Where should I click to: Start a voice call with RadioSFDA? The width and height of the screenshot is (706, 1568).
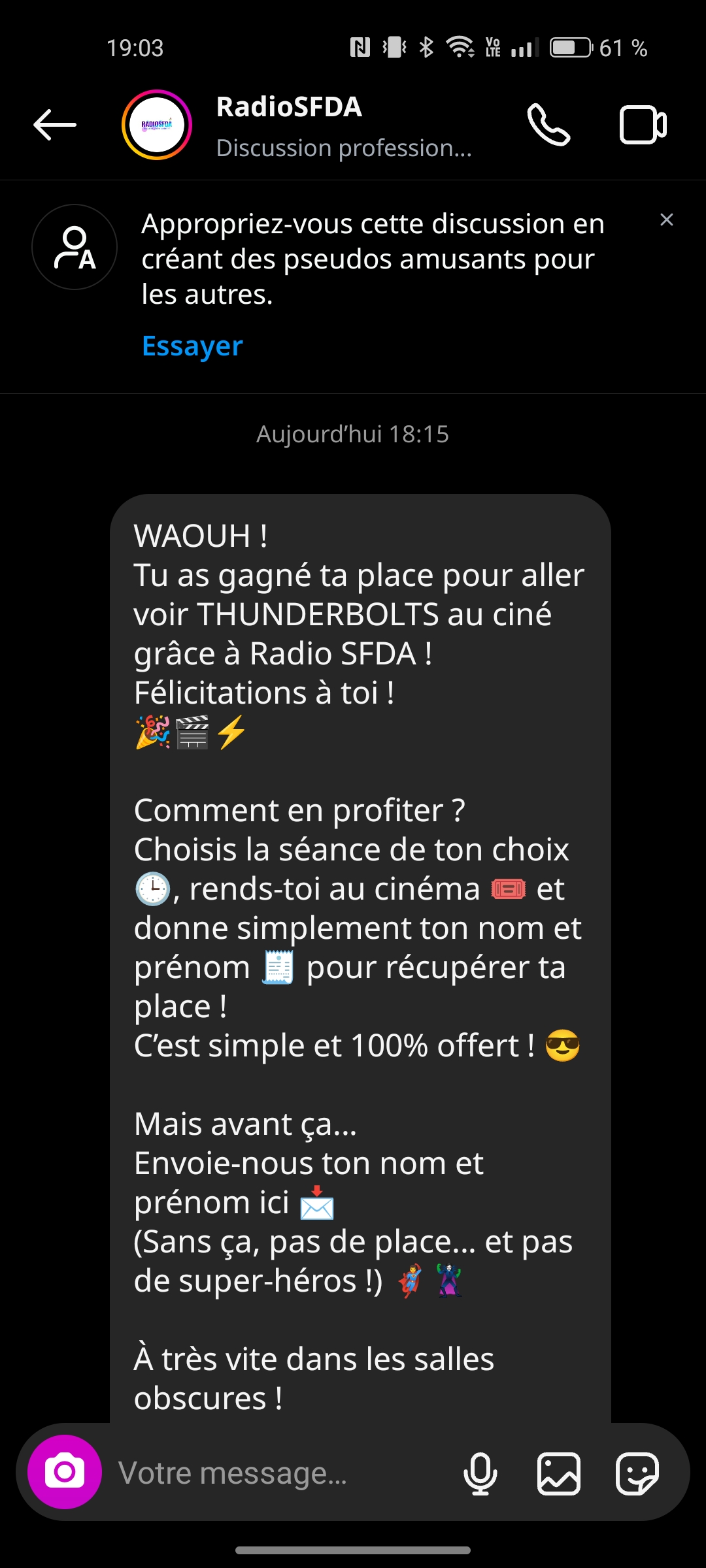coord(549,125)
